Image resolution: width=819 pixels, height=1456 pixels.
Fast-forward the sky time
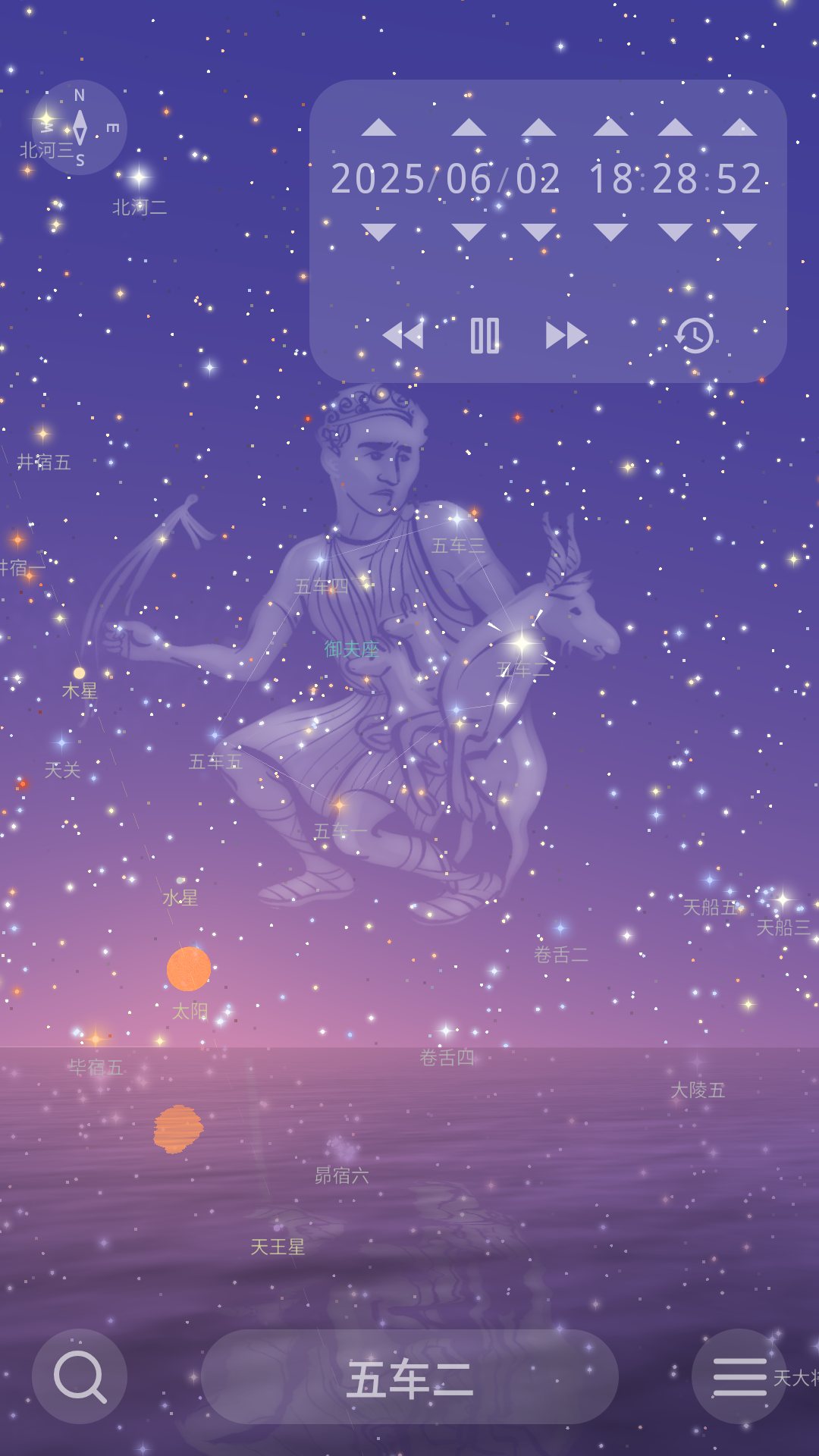pos(566,335)
